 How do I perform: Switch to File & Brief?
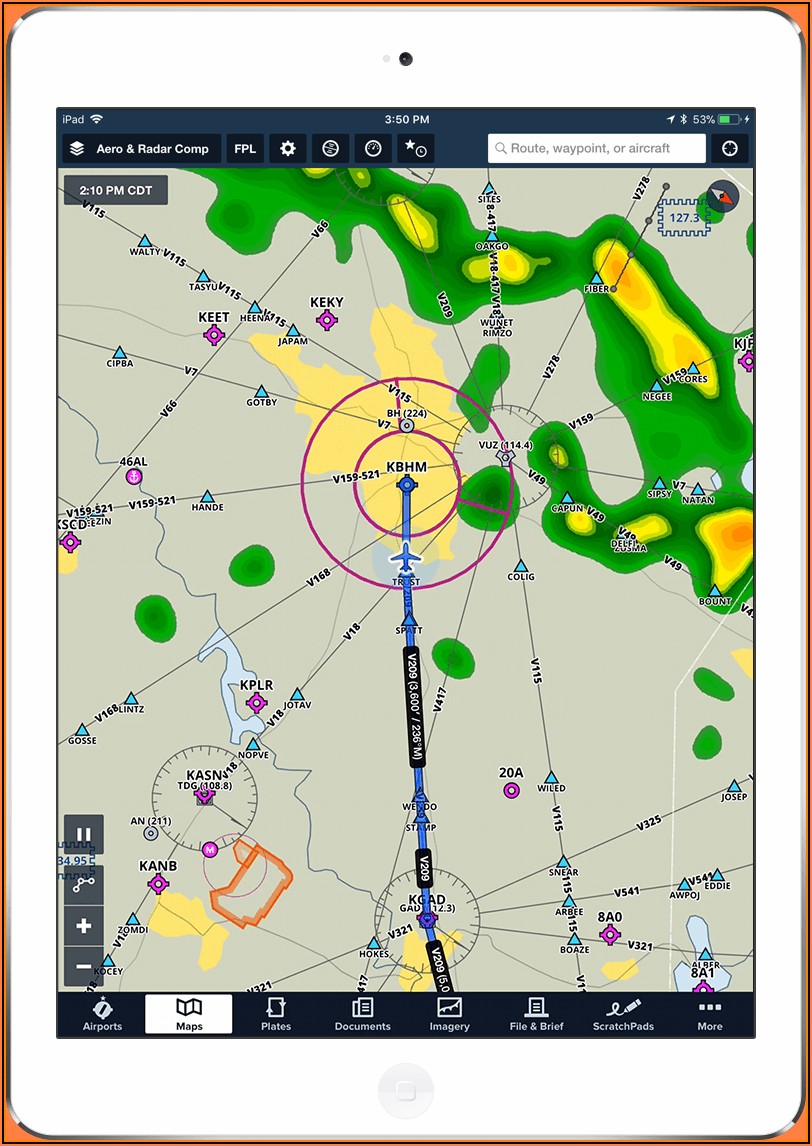tap(537, 1014)
